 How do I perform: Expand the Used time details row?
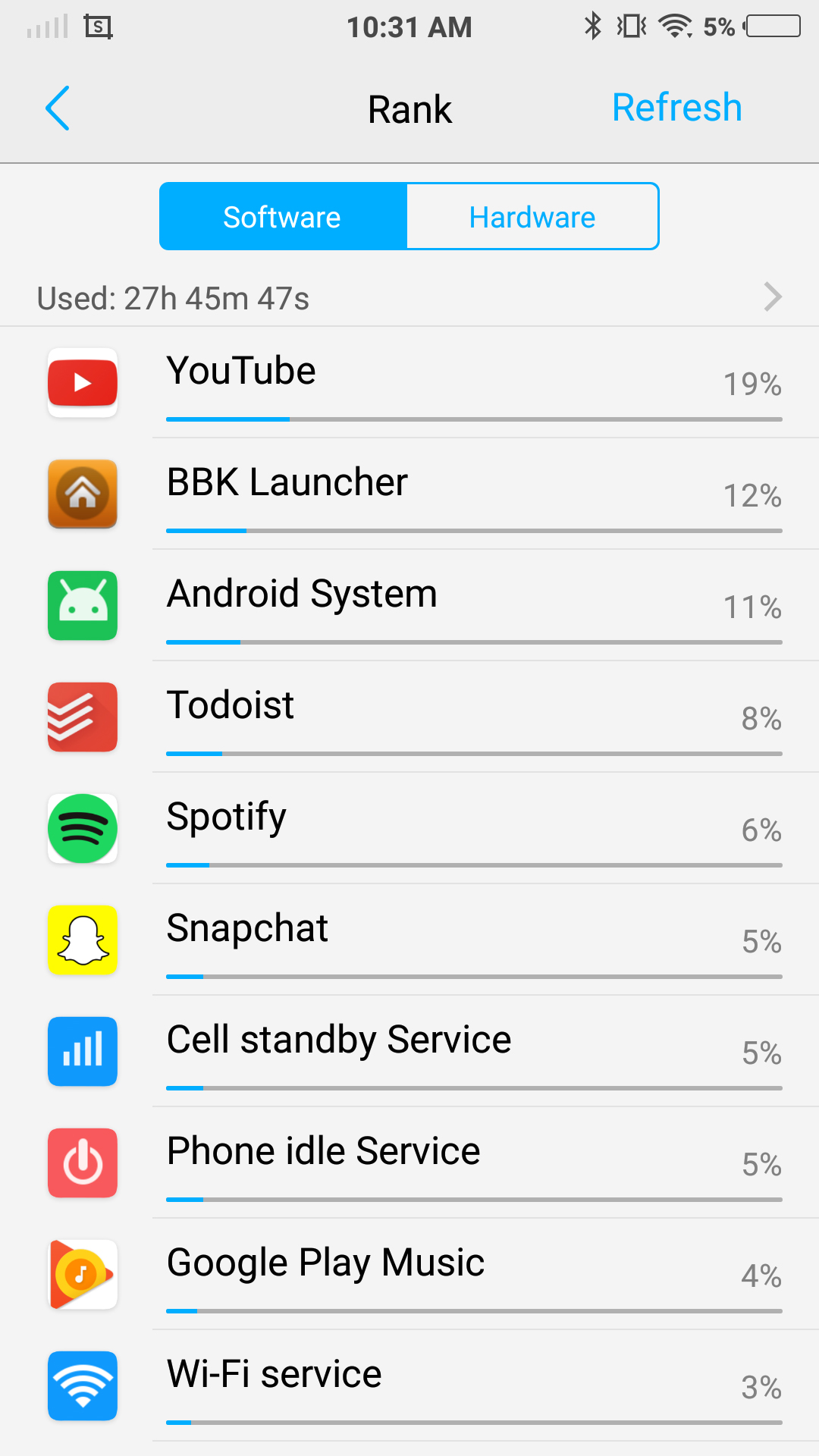pos(409,298)
